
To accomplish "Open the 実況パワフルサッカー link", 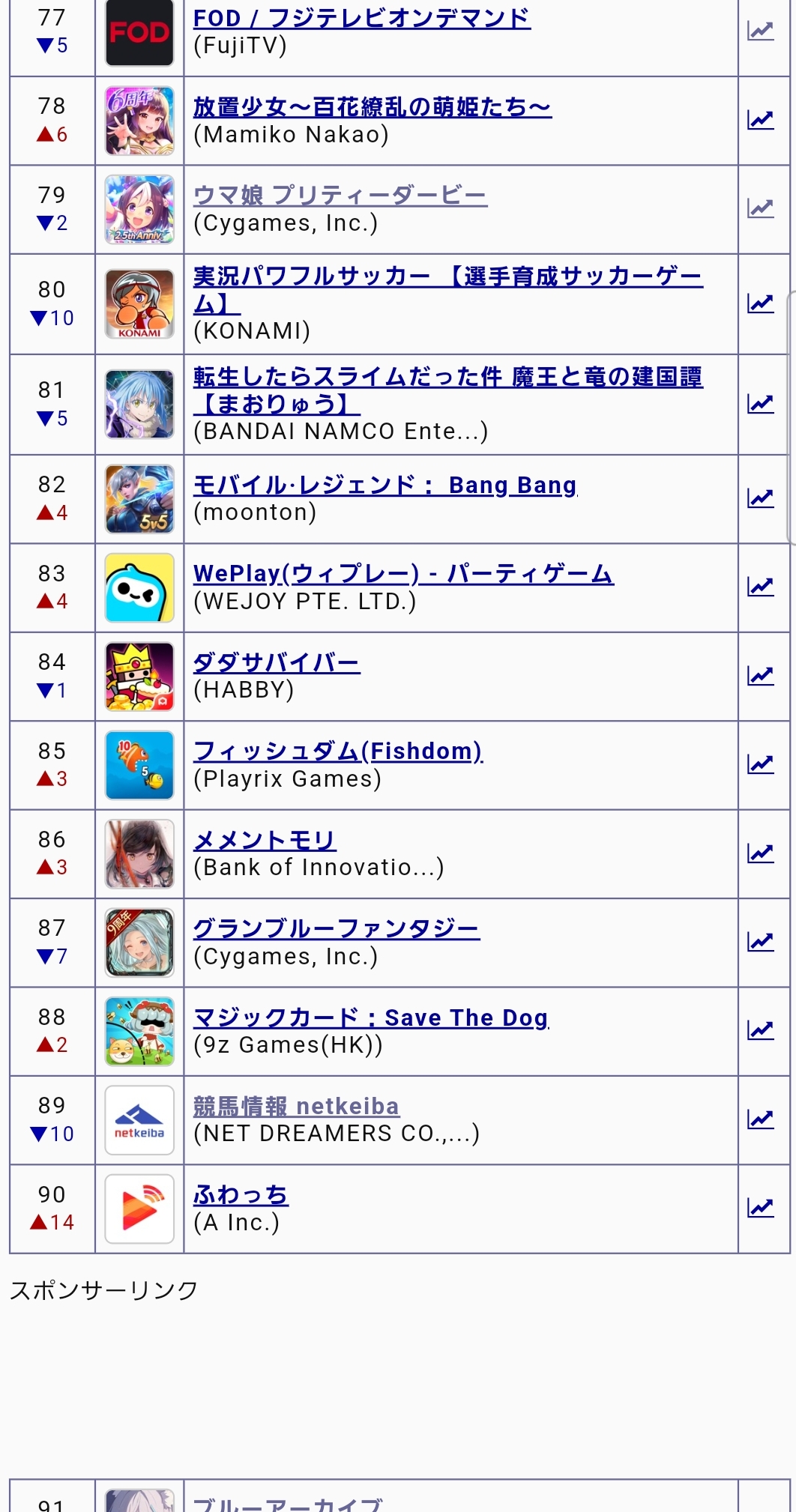I will [448, 290].
